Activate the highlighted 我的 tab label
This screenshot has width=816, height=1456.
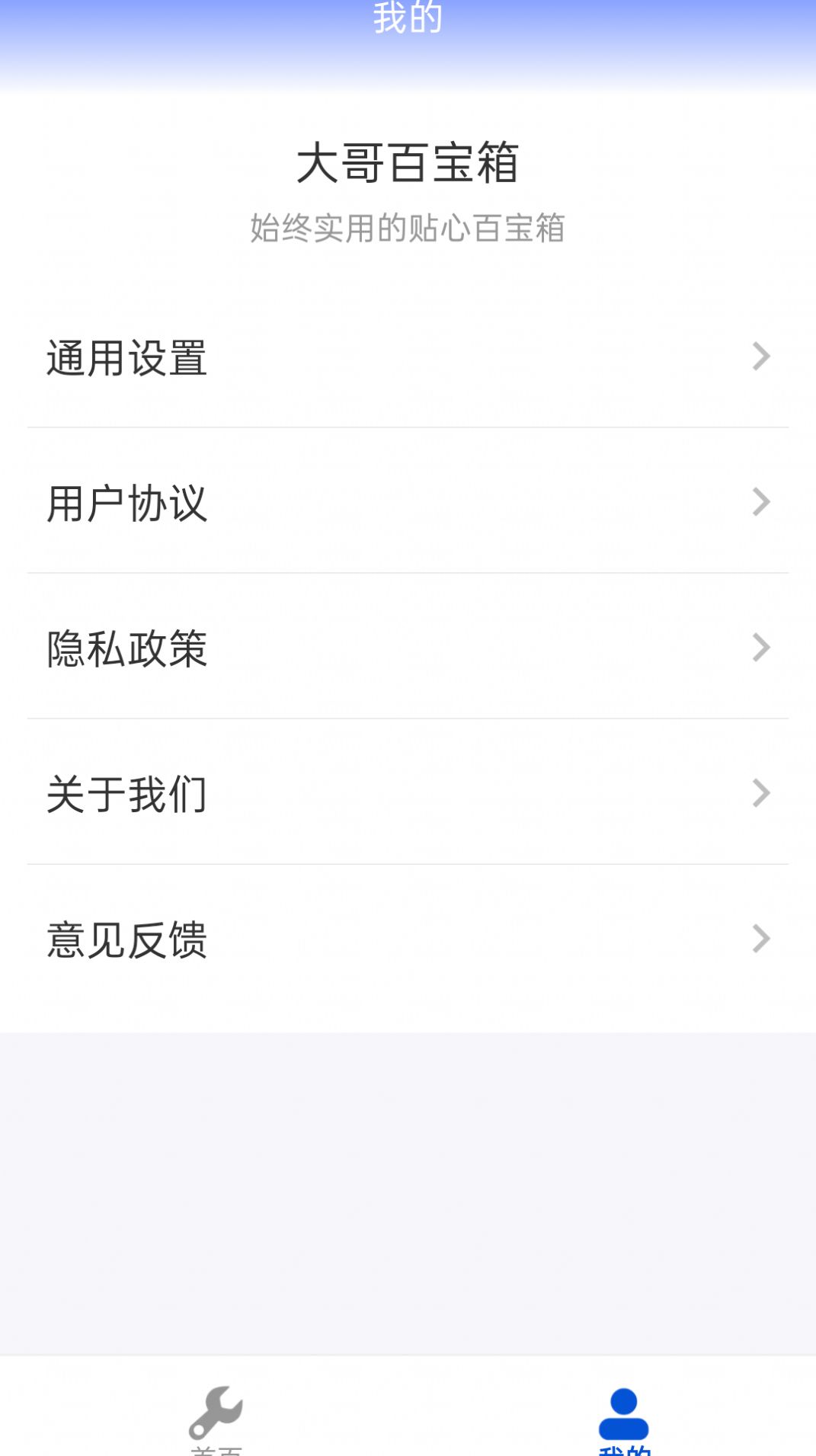click(623, 1448)
